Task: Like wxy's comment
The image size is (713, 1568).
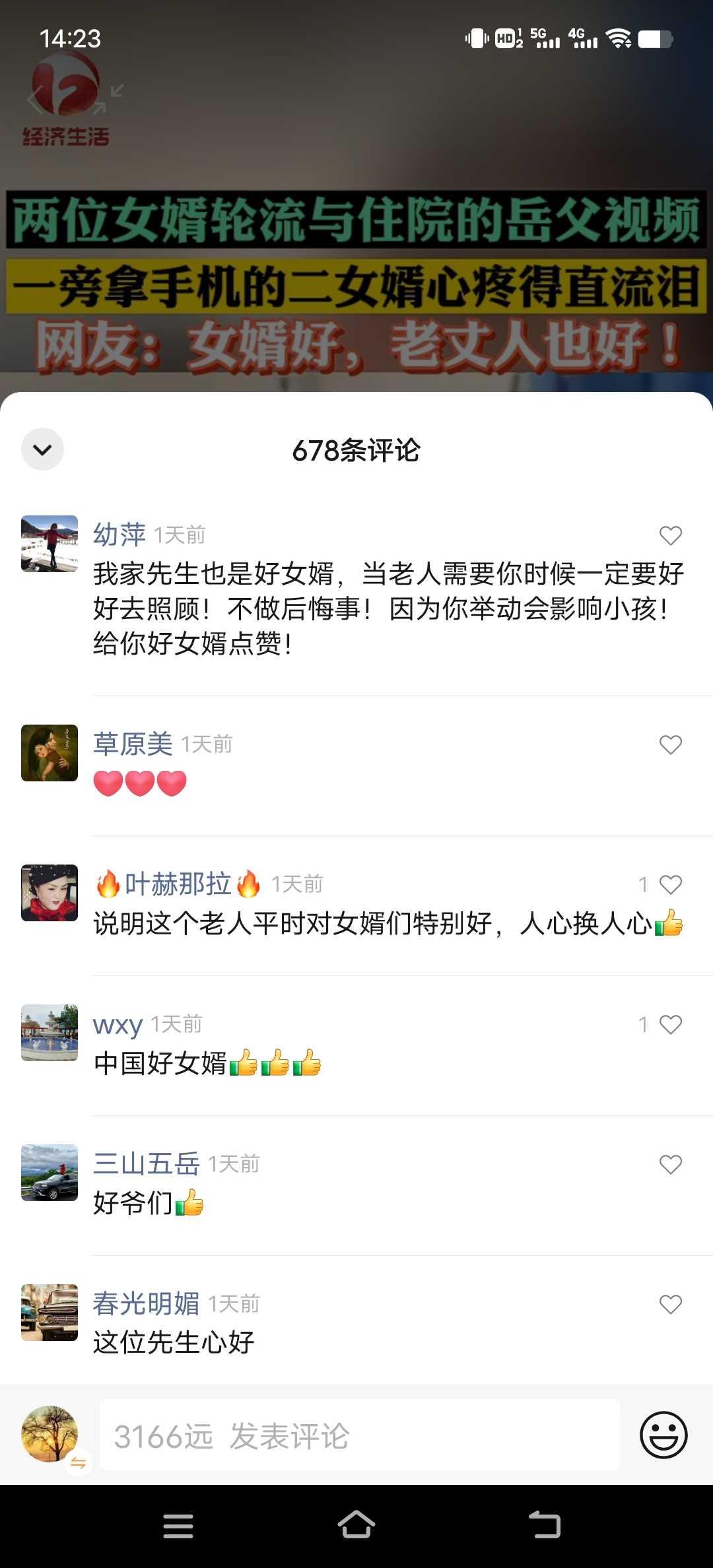Action: pos(670,1025)
